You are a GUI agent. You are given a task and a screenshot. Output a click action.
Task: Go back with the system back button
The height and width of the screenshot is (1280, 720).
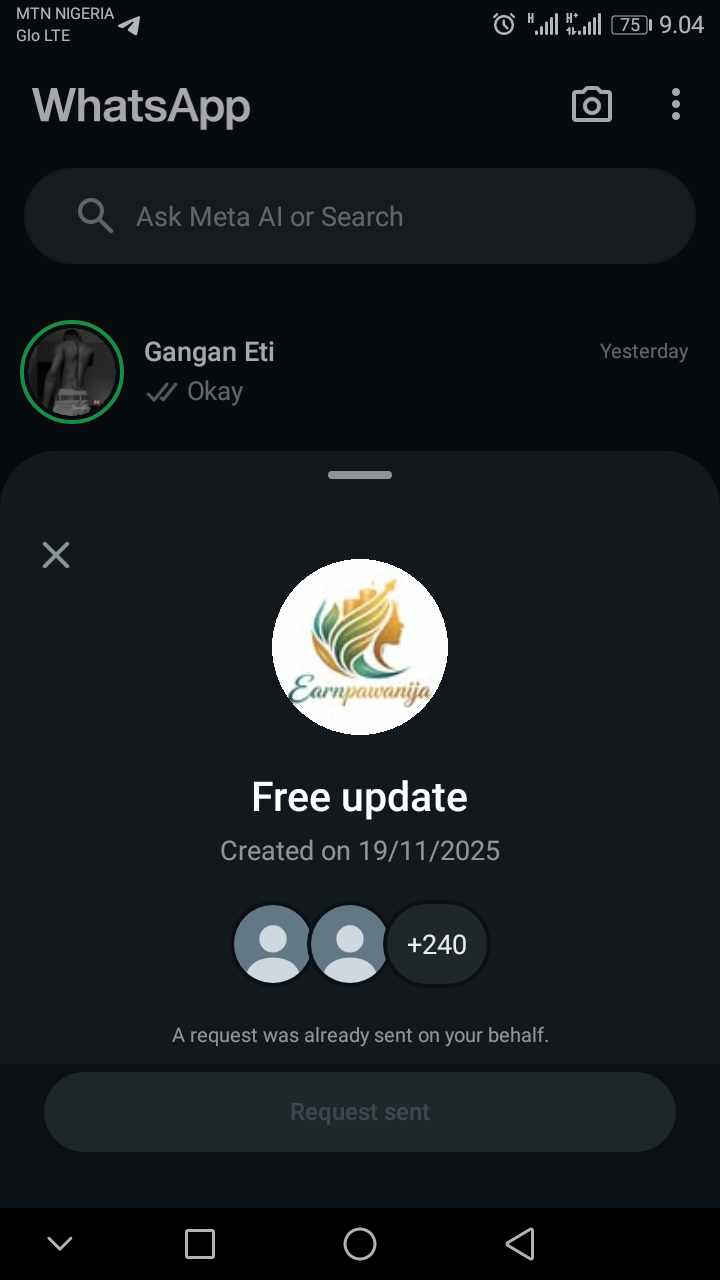(520, 1244)
